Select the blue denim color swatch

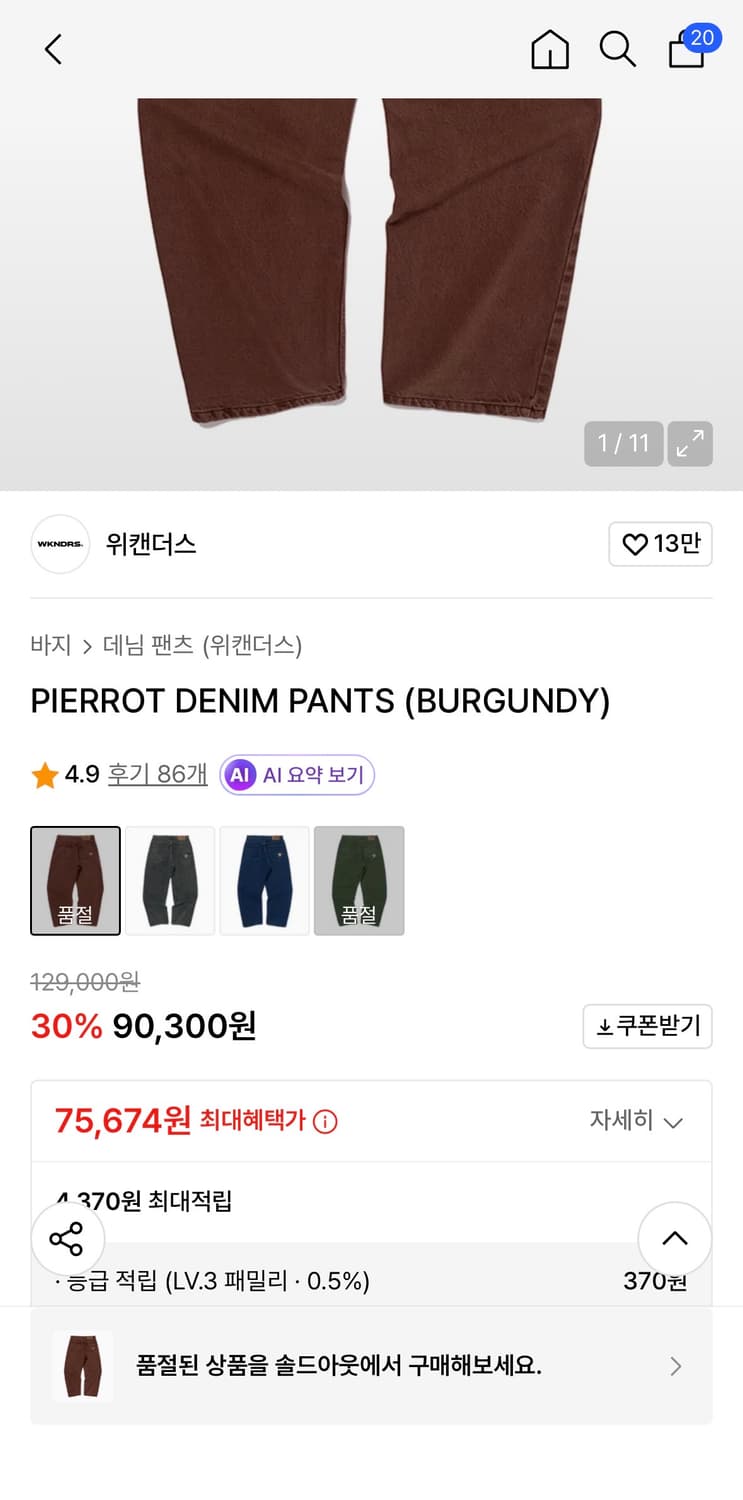(264, 880)
